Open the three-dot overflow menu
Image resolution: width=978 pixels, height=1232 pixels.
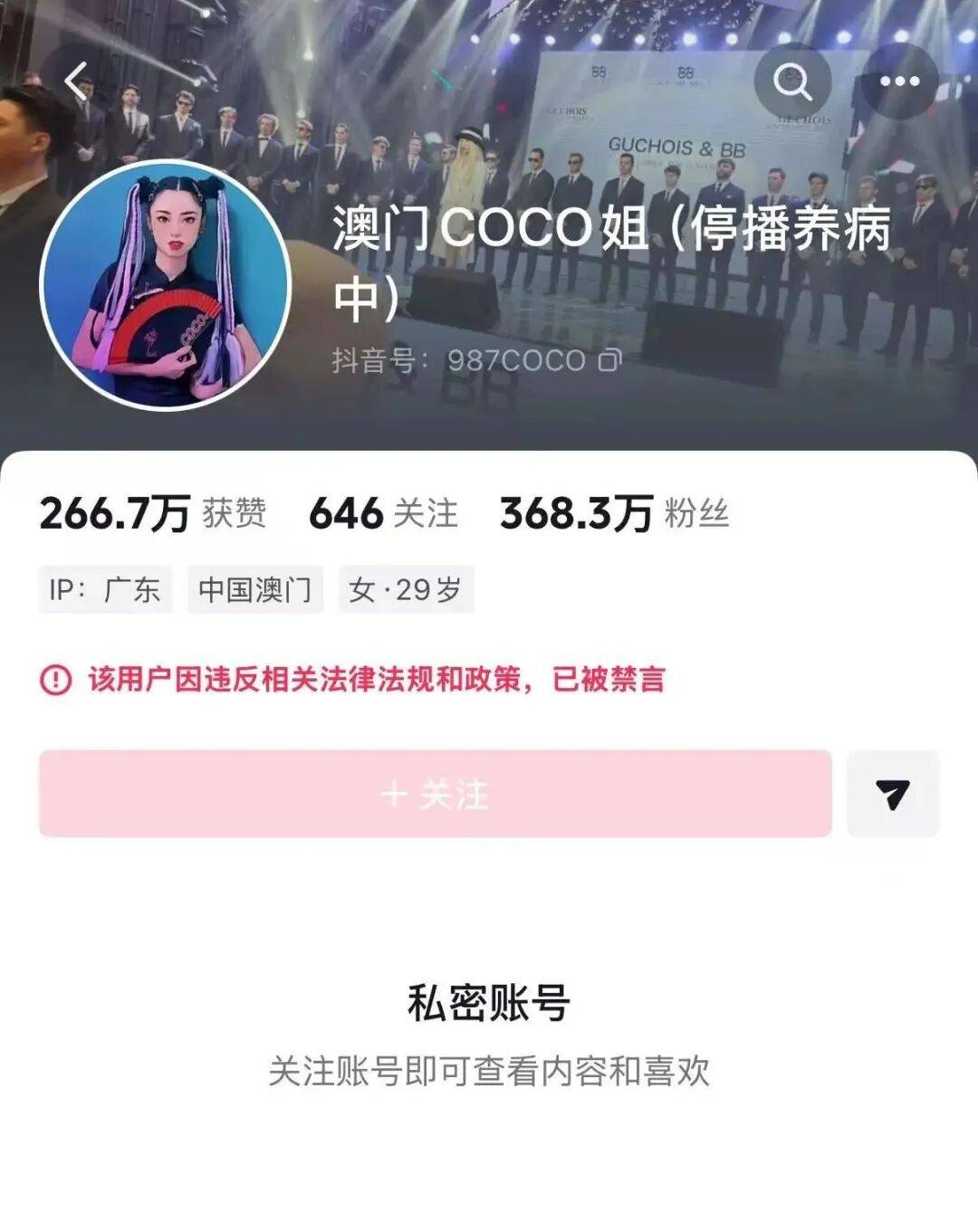coord(899,81)
